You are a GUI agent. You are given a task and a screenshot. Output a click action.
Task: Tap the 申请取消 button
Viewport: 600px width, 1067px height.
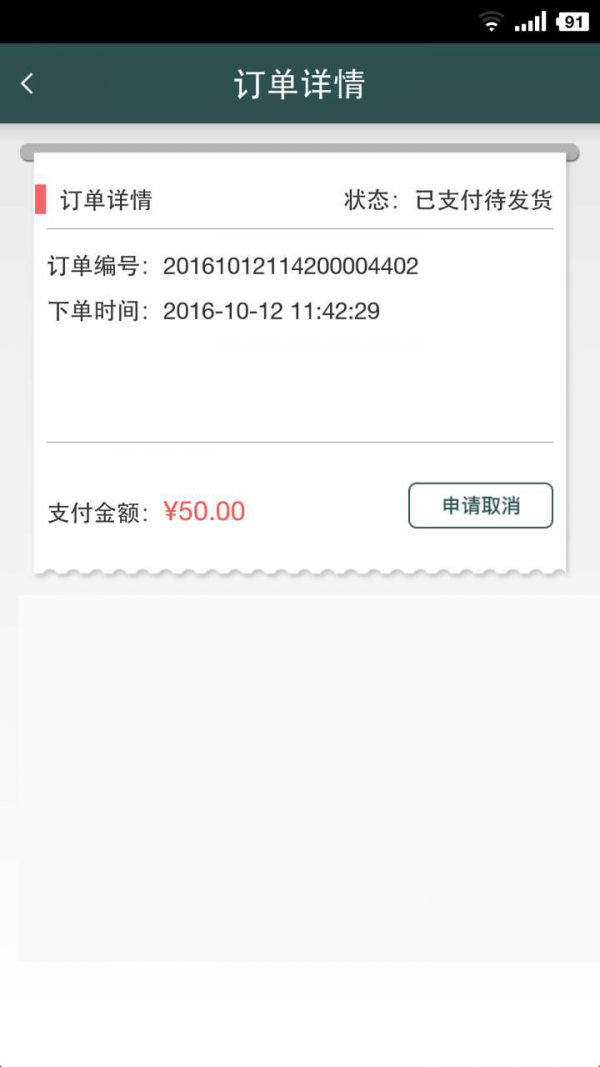point(480,506)
